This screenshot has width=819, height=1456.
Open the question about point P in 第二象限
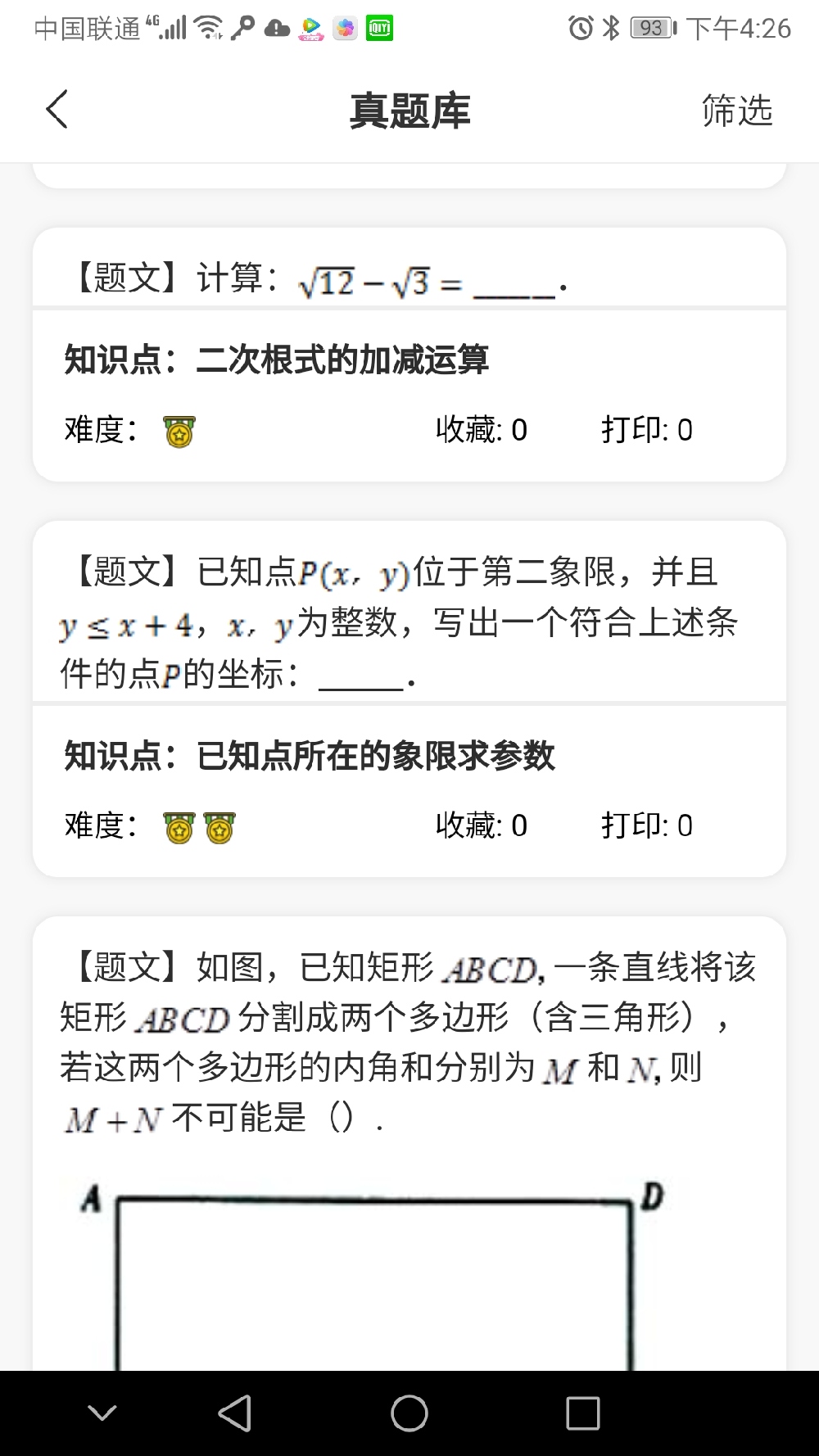point(408,622)
